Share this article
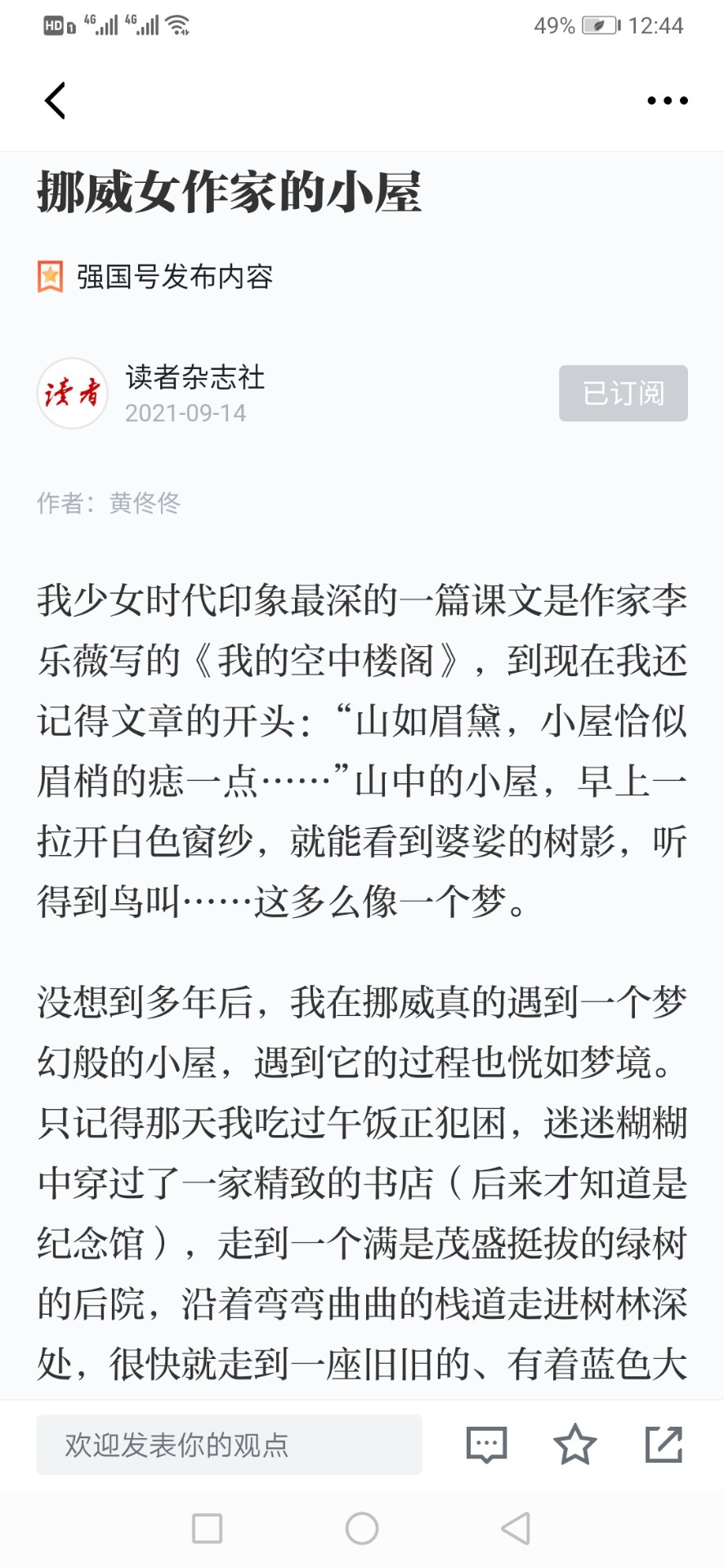Image resolution: width=724 pixels, height=1568 pixels. (664, 1445)
